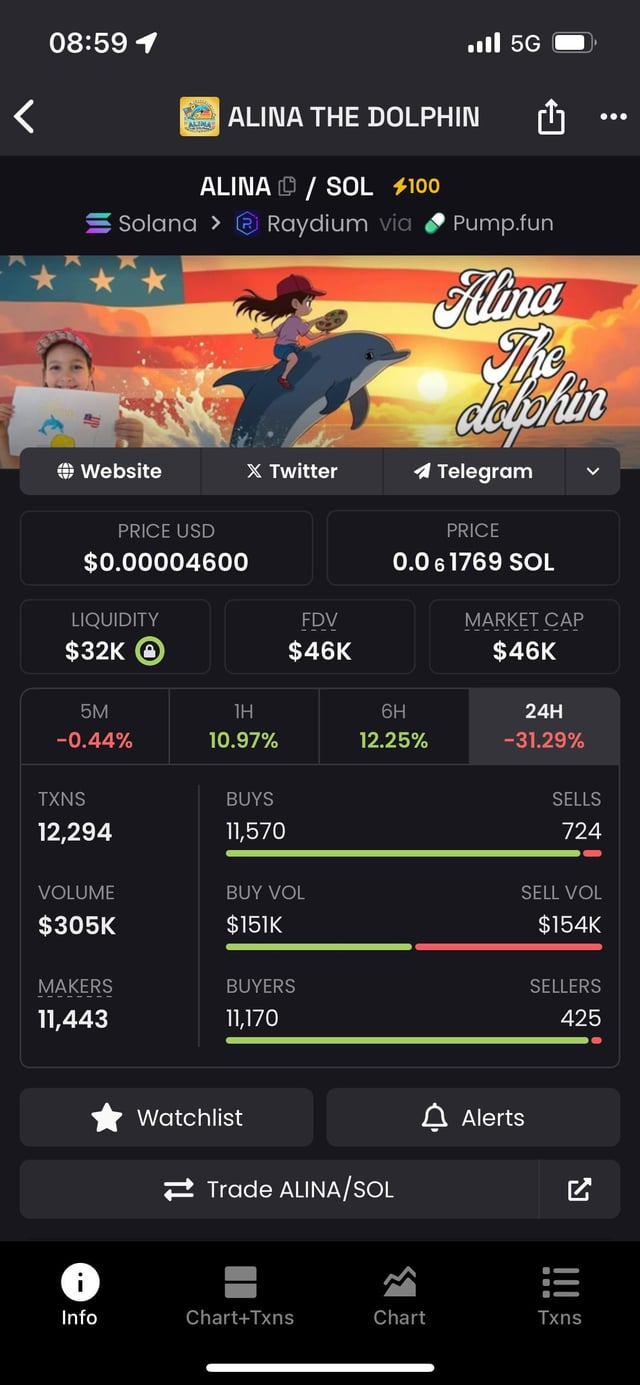Image resolution: width=640 pixels, height=1385 pixels.
Task: Copy the ALINA token address
Action: [x=287, y=186]
